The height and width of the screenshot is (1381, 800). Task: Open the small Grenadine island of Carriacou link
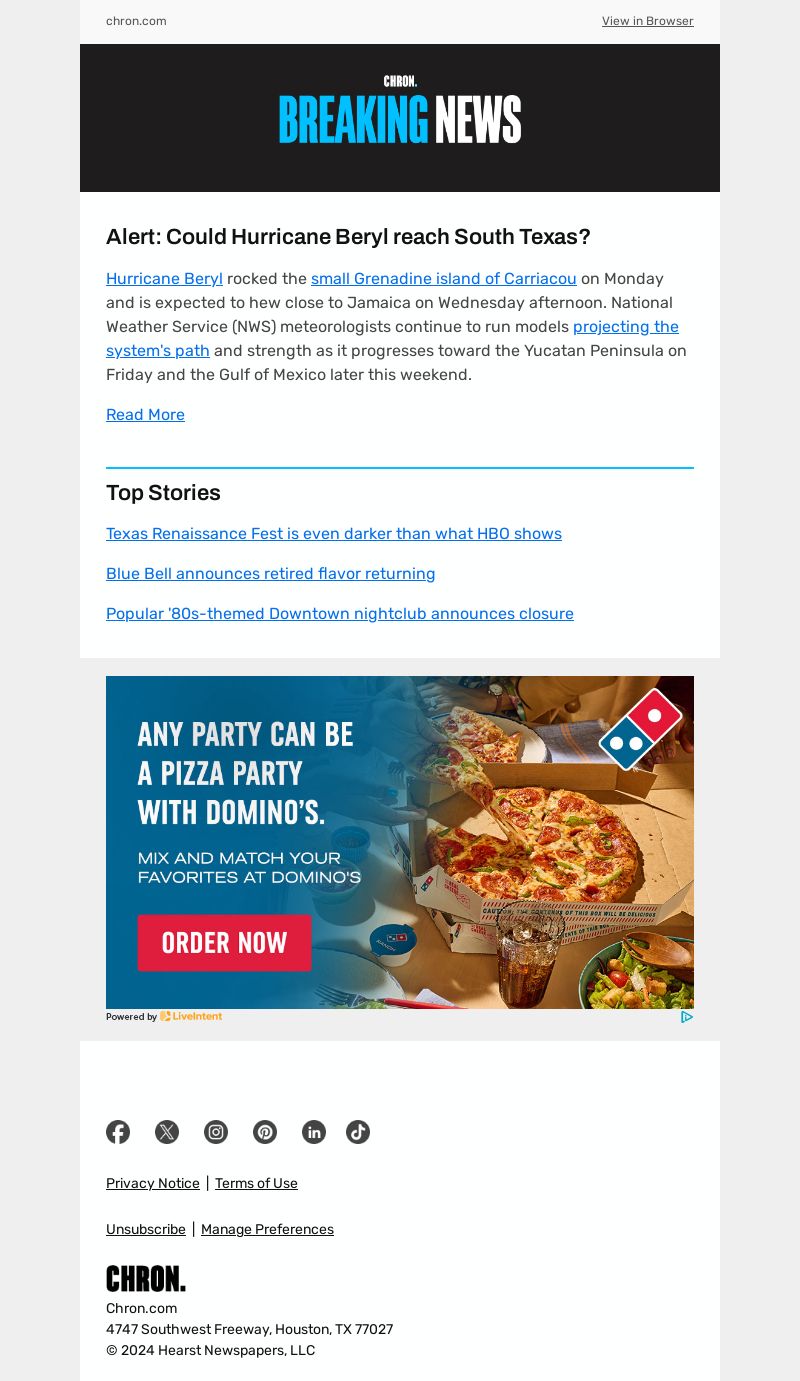point(443,279)
